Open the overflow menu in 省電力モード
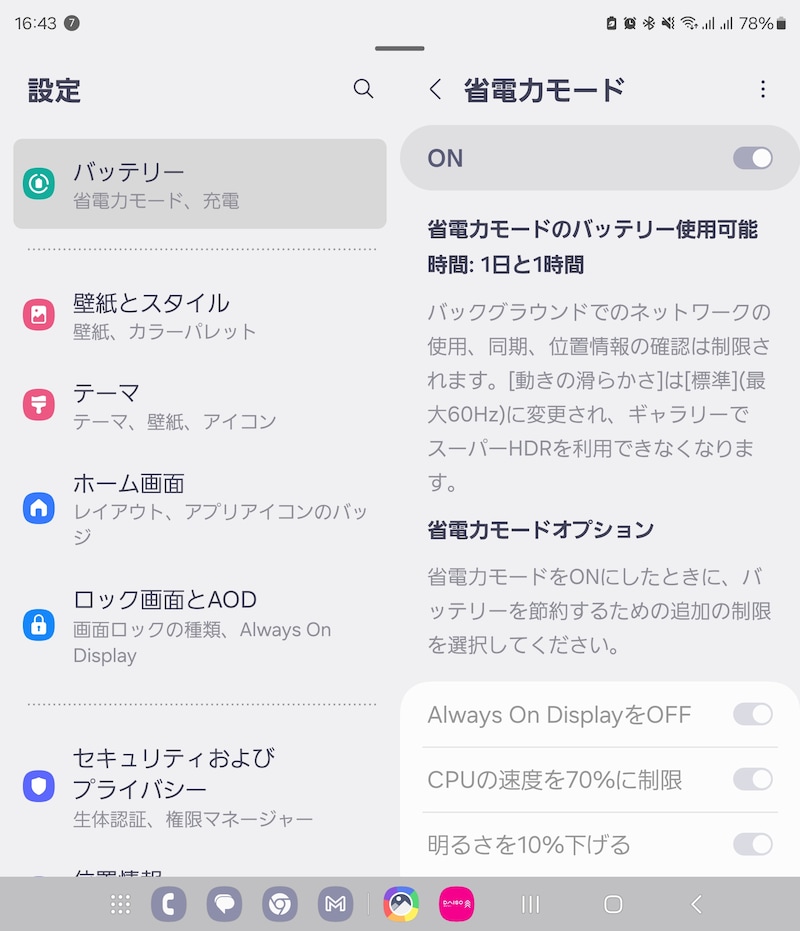This screenshot has width=800, height=931. 763,89
